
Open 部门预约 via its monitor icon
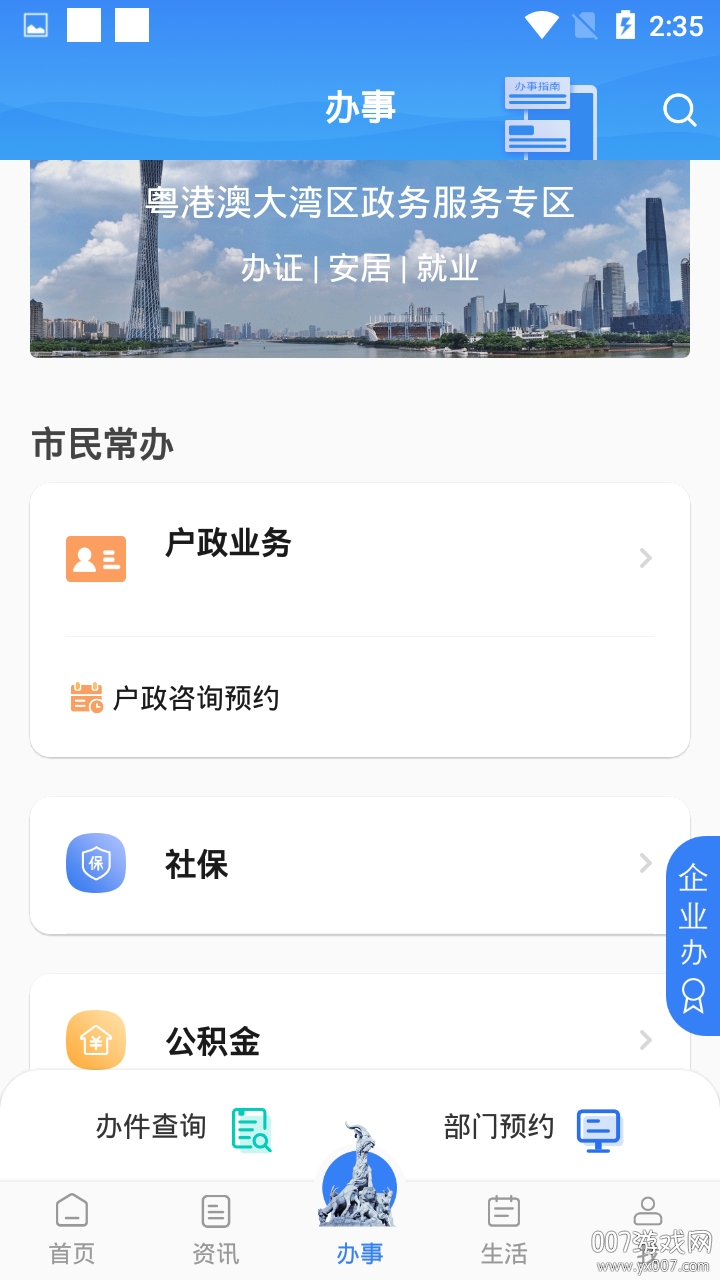(598, 1128)
